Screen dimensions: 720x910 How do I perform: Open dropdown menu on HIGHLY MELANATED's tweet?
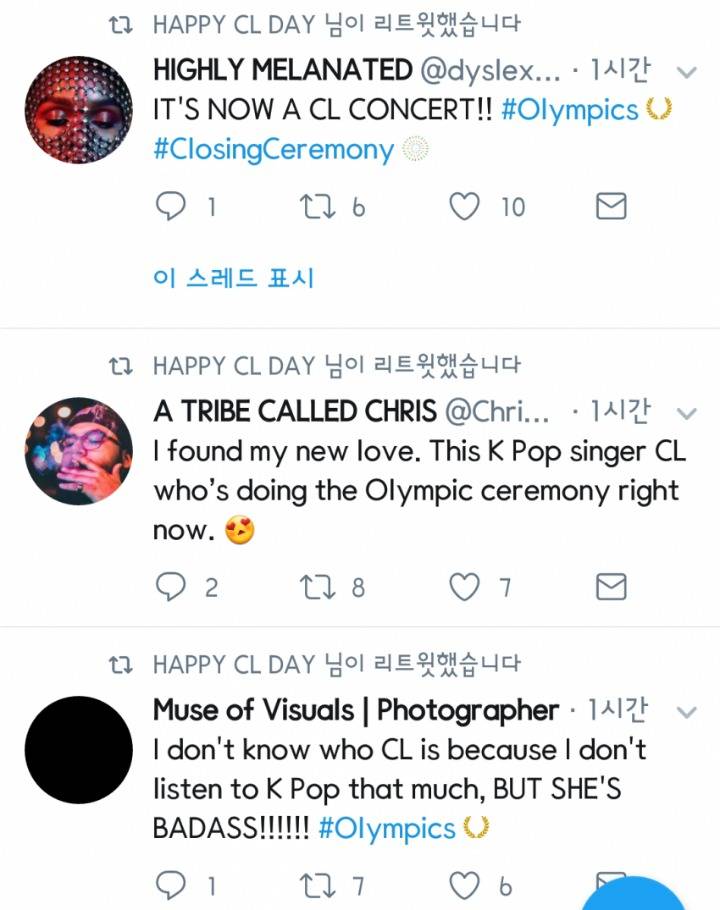[687, 72]
